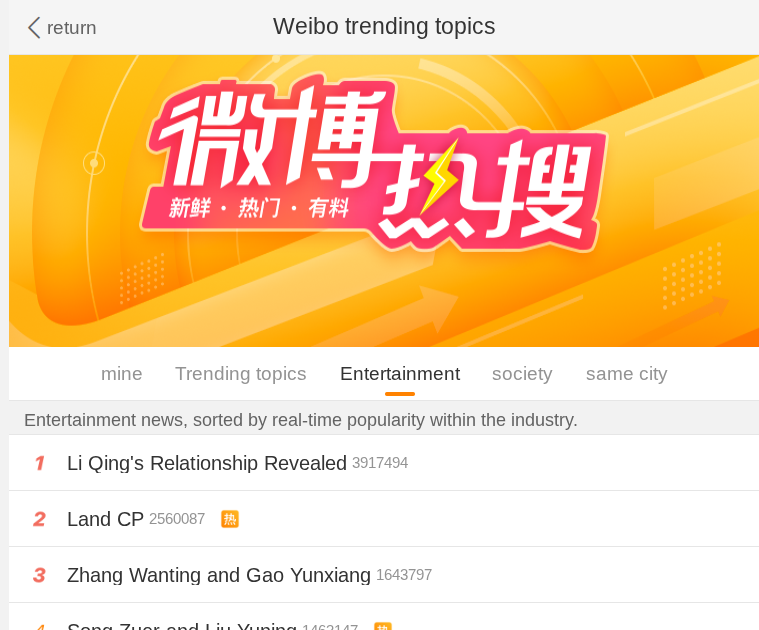Open the society tab
Screen dimensions: 759x630
click(522, 374)
